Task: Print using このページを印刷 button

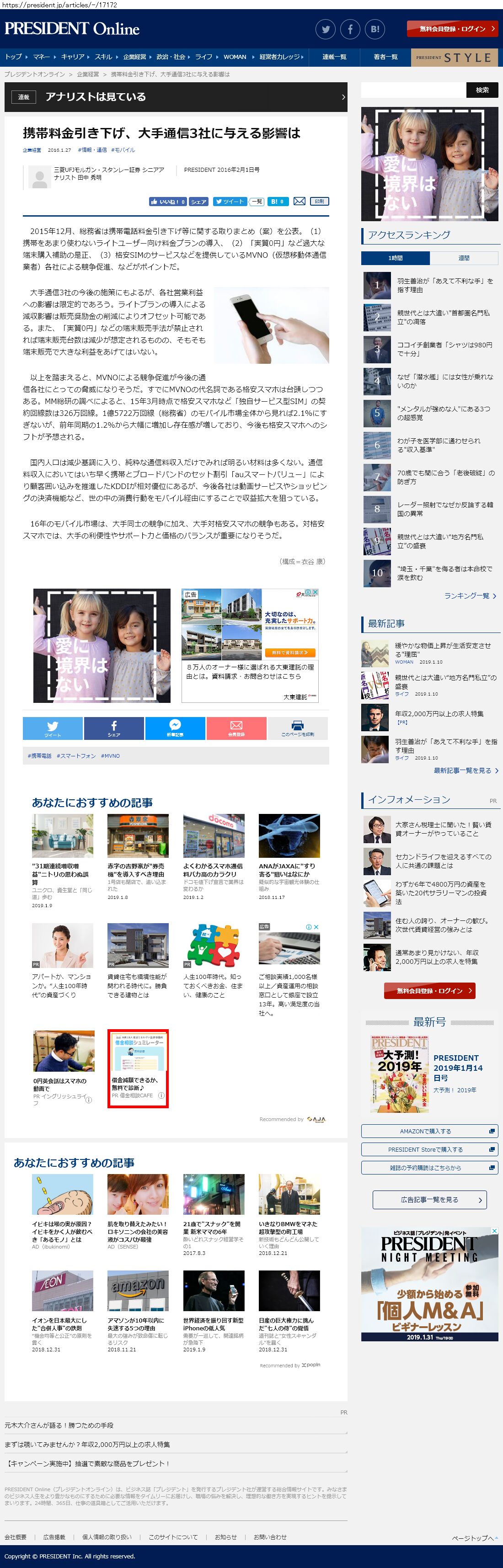Action: (x=298, y=728)
